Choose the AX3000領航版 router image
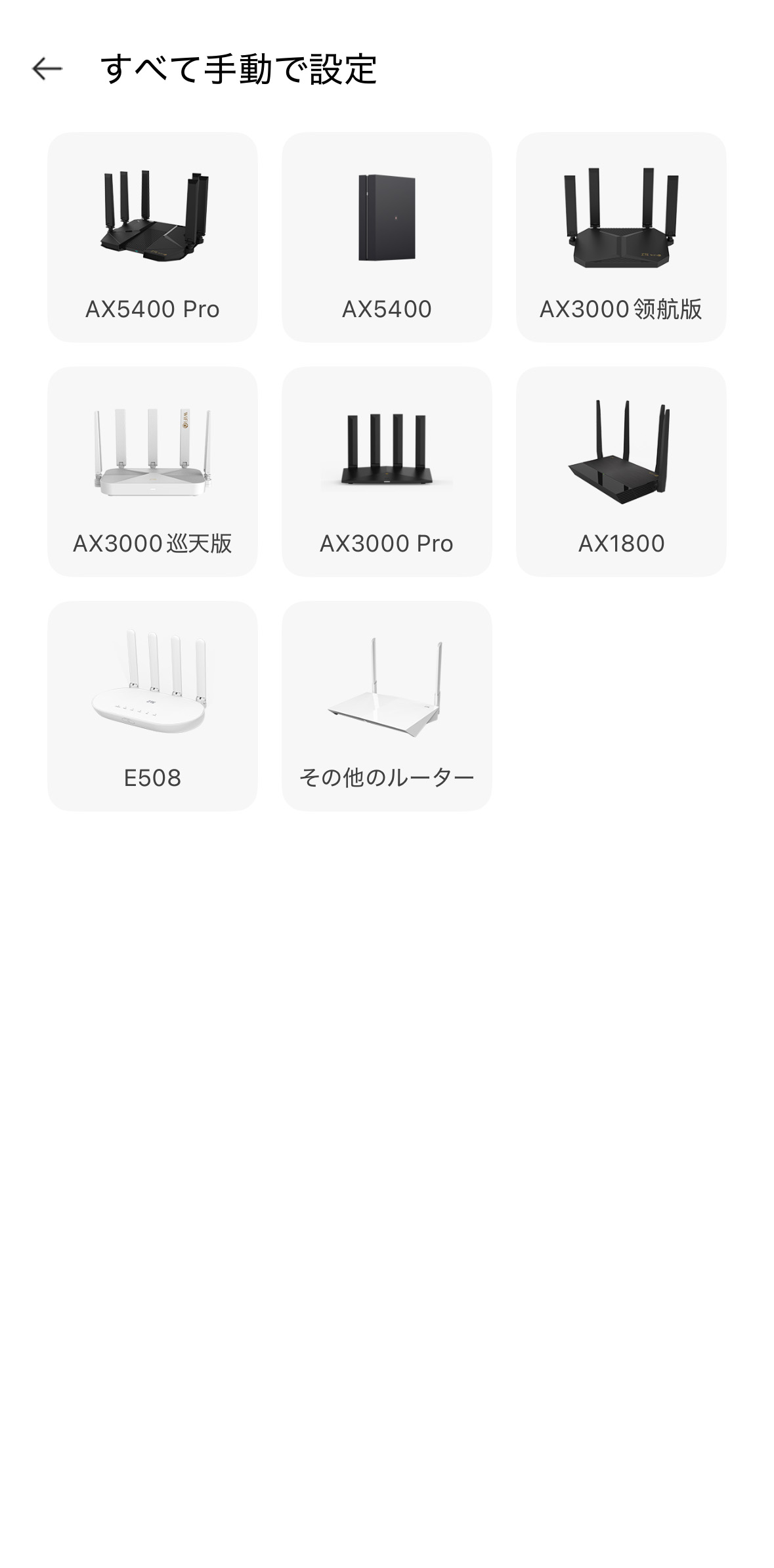The image size is (774, 1568). click(621, 217)
